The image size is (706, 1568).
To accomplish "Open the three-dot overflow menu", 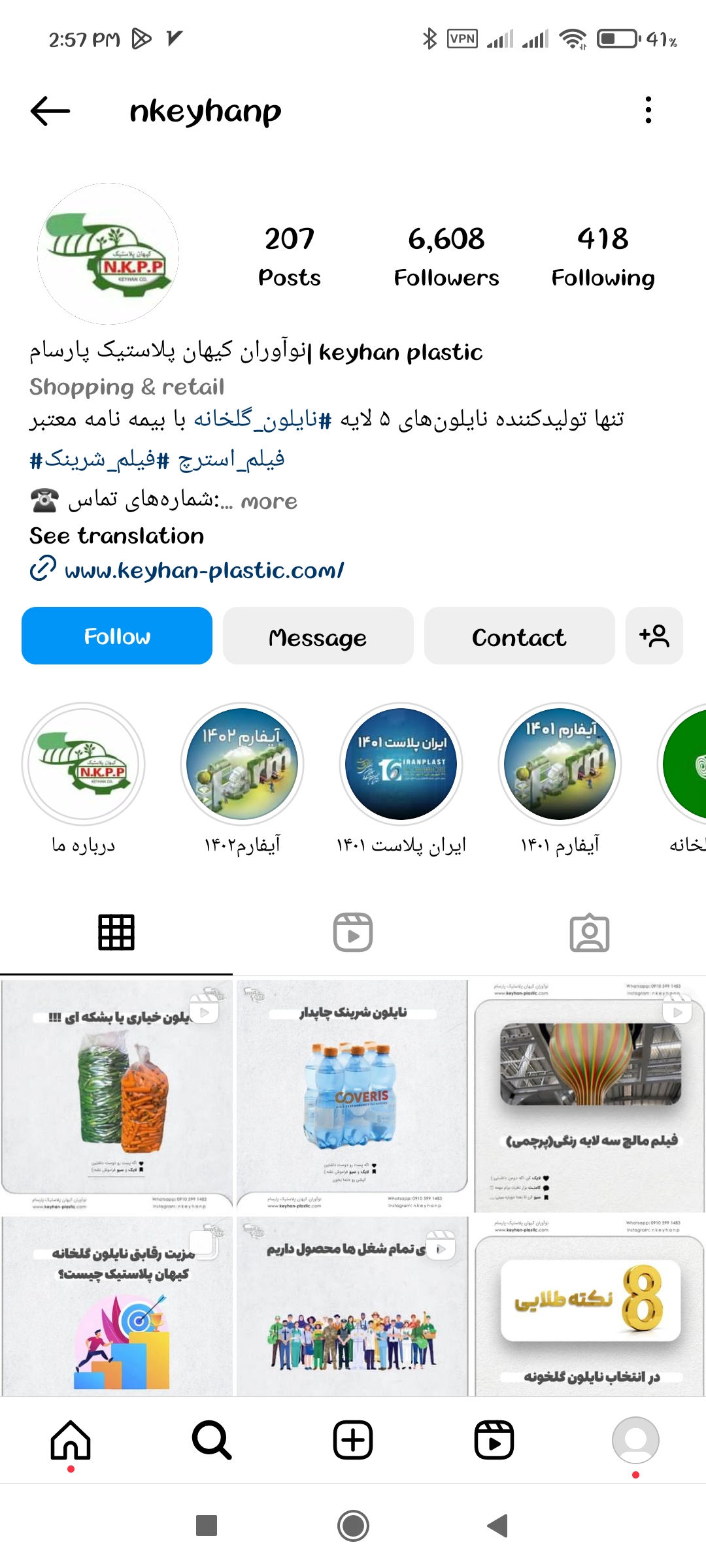I will pos(648,110).
